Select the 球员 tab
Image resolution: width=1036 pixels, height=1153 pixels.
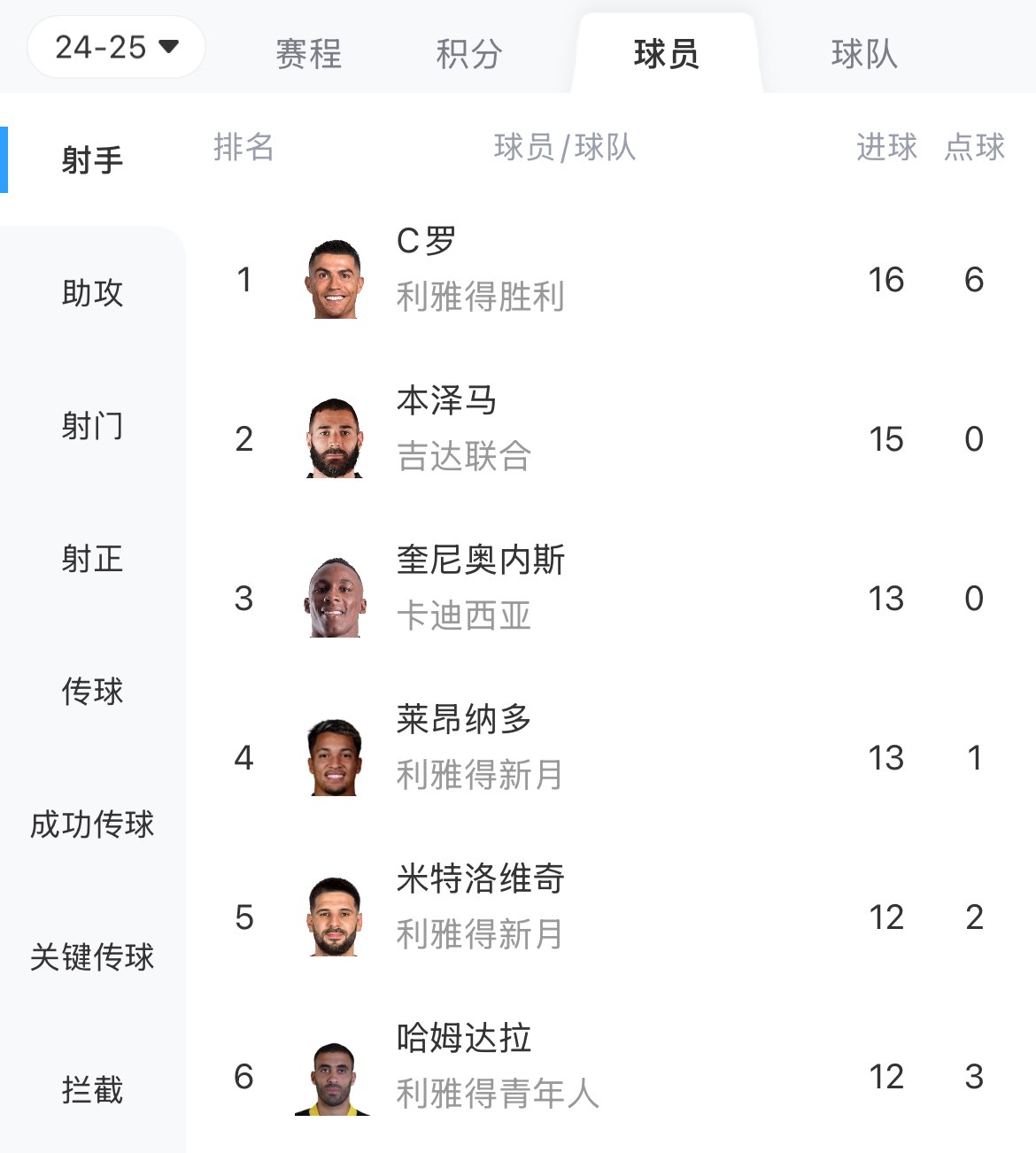[x=667, y=54]
